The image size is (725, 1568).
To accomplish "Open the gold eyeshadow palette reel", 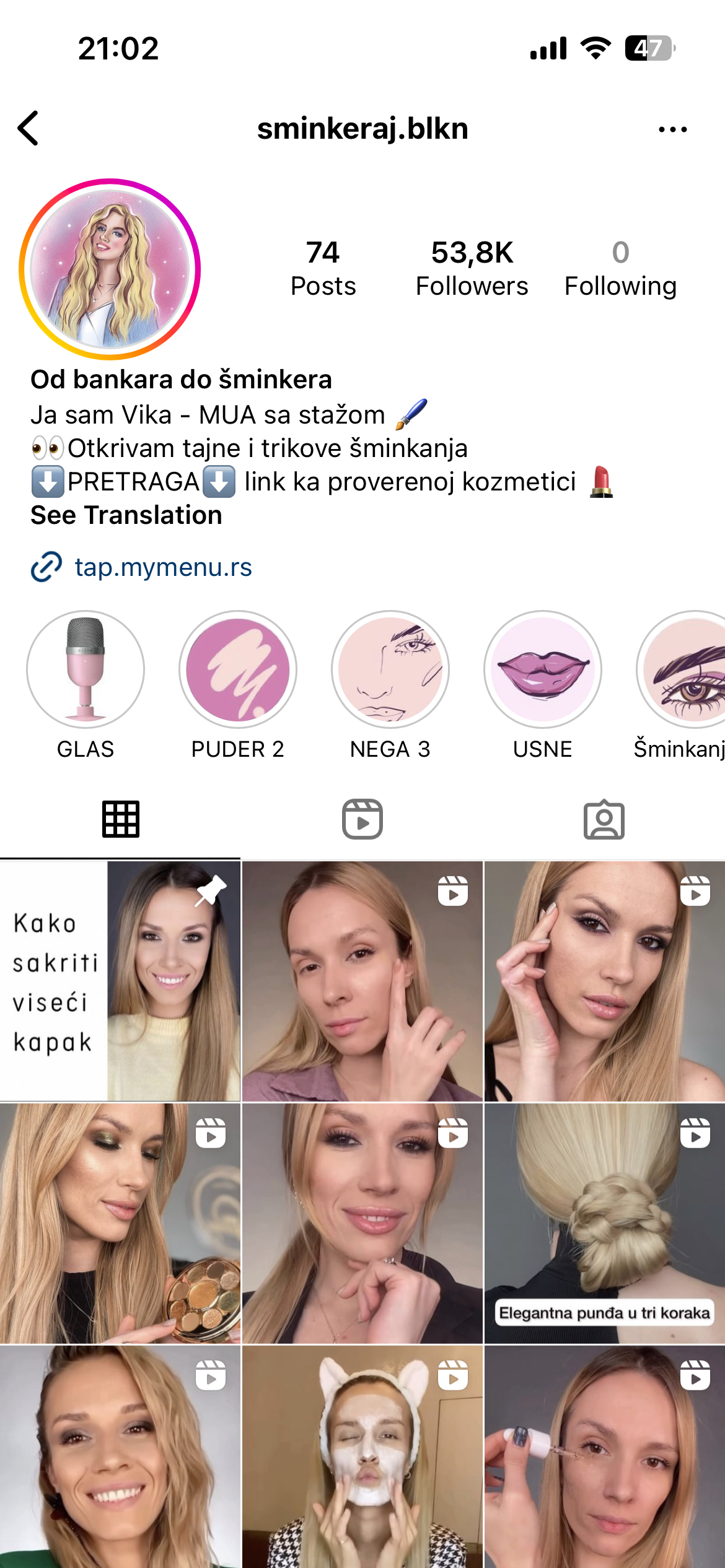I will pos(120,1223).
